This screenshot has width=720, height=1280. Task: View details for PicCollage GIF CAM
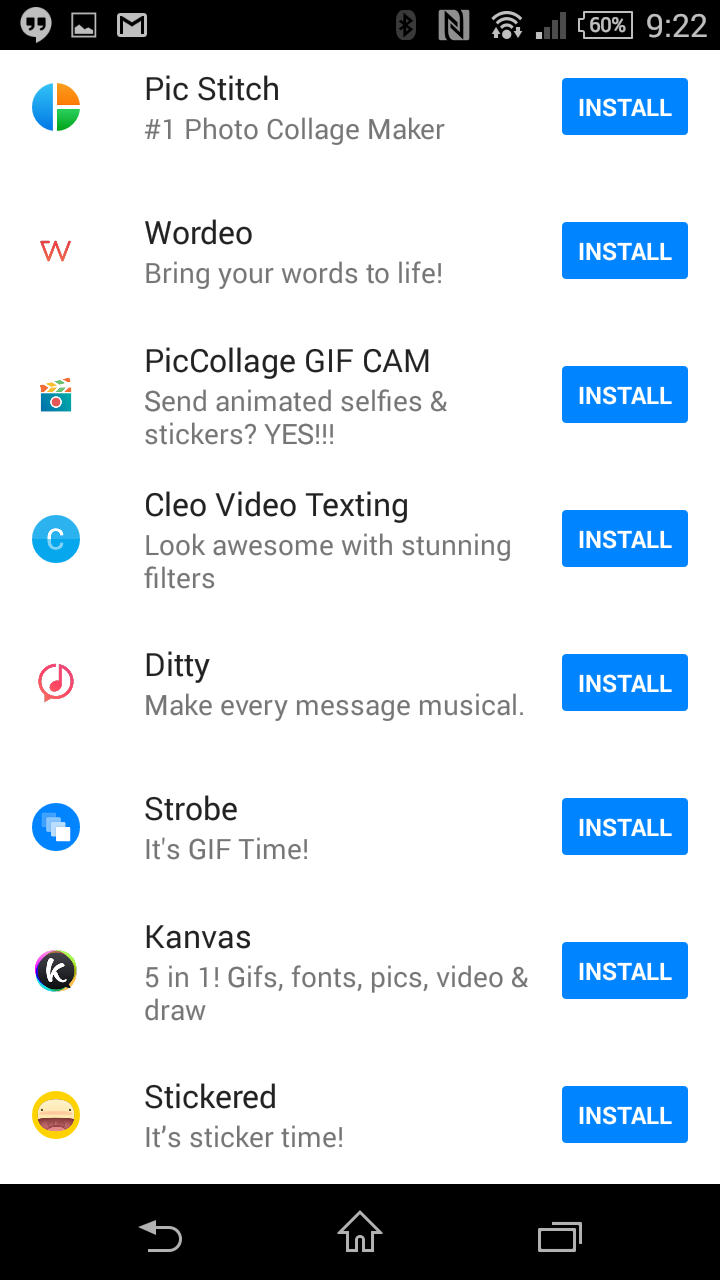click(280, 396)
